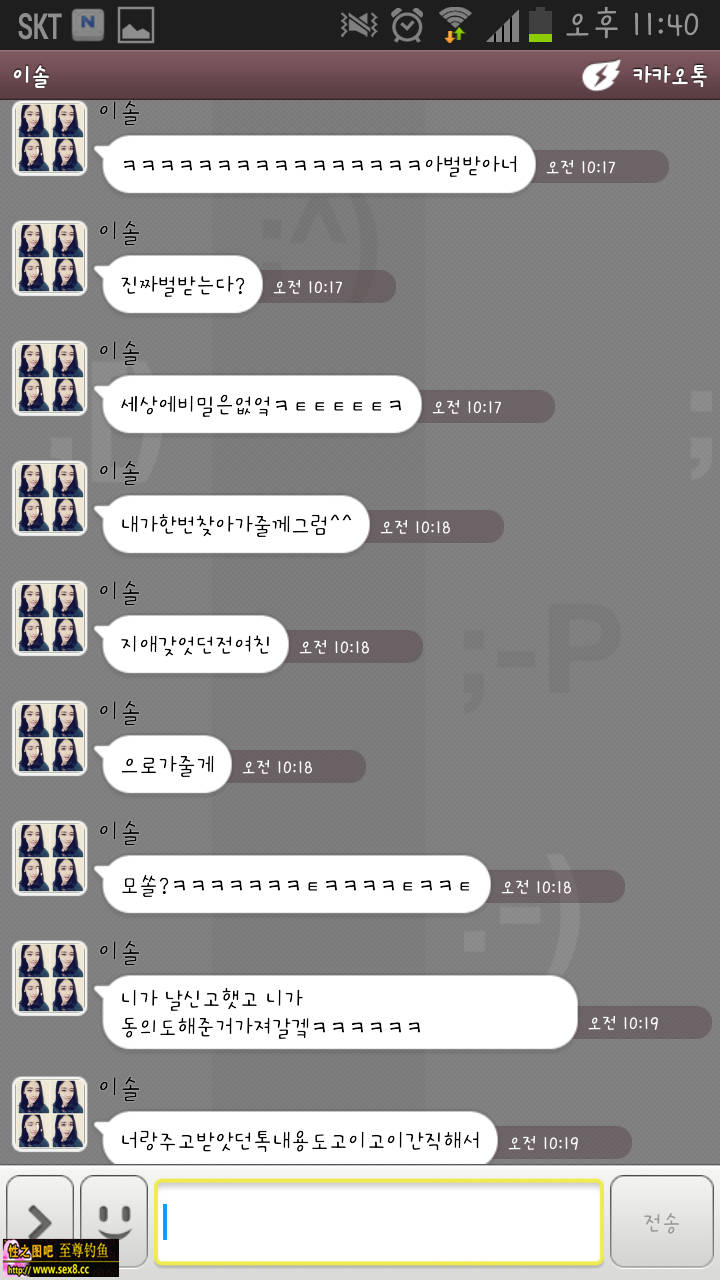Open 이솔's profile photo beside 진짜벌받는다?
Image resolution: width=720 pixels, height=1280 pixels.
(x=50, y=259)
